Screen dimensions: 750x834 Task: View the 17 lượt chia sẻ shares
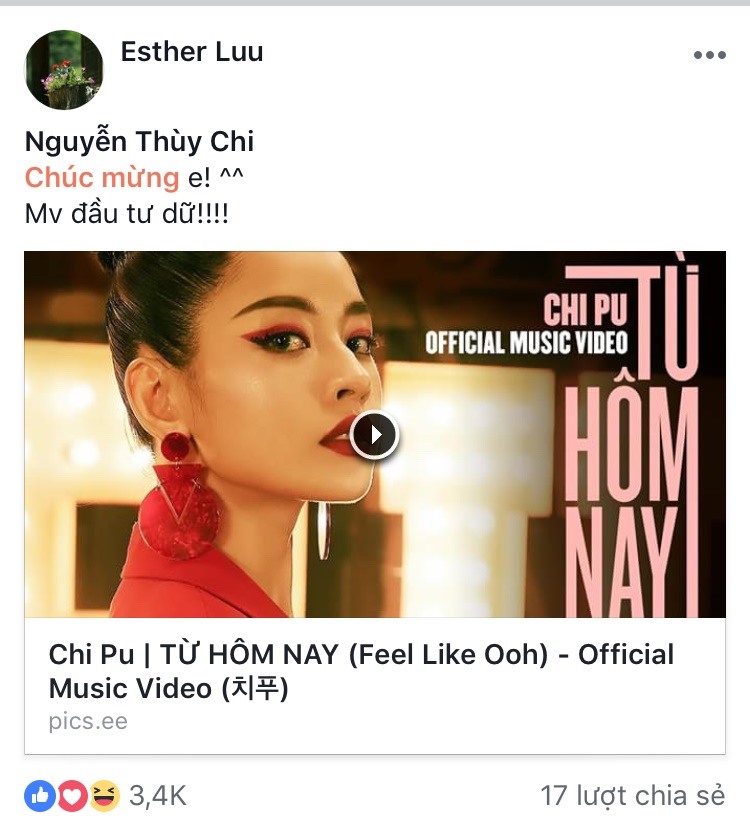point(632,796)
